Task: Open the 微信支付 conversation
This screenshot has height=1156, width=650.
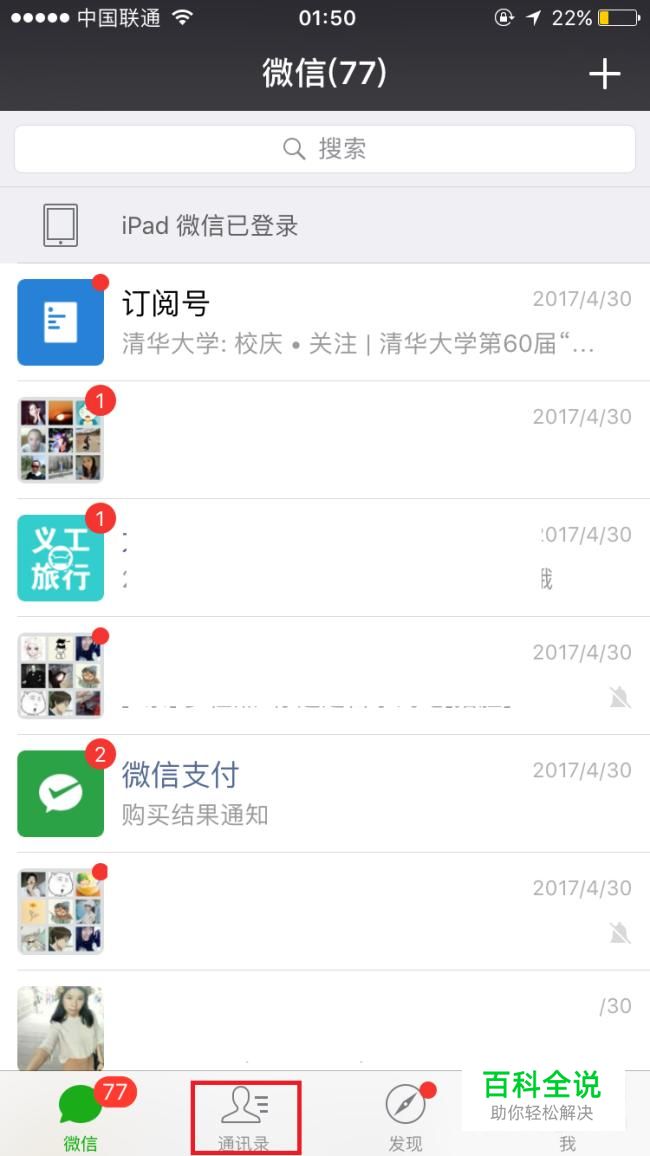Action: tap(325, 794)
